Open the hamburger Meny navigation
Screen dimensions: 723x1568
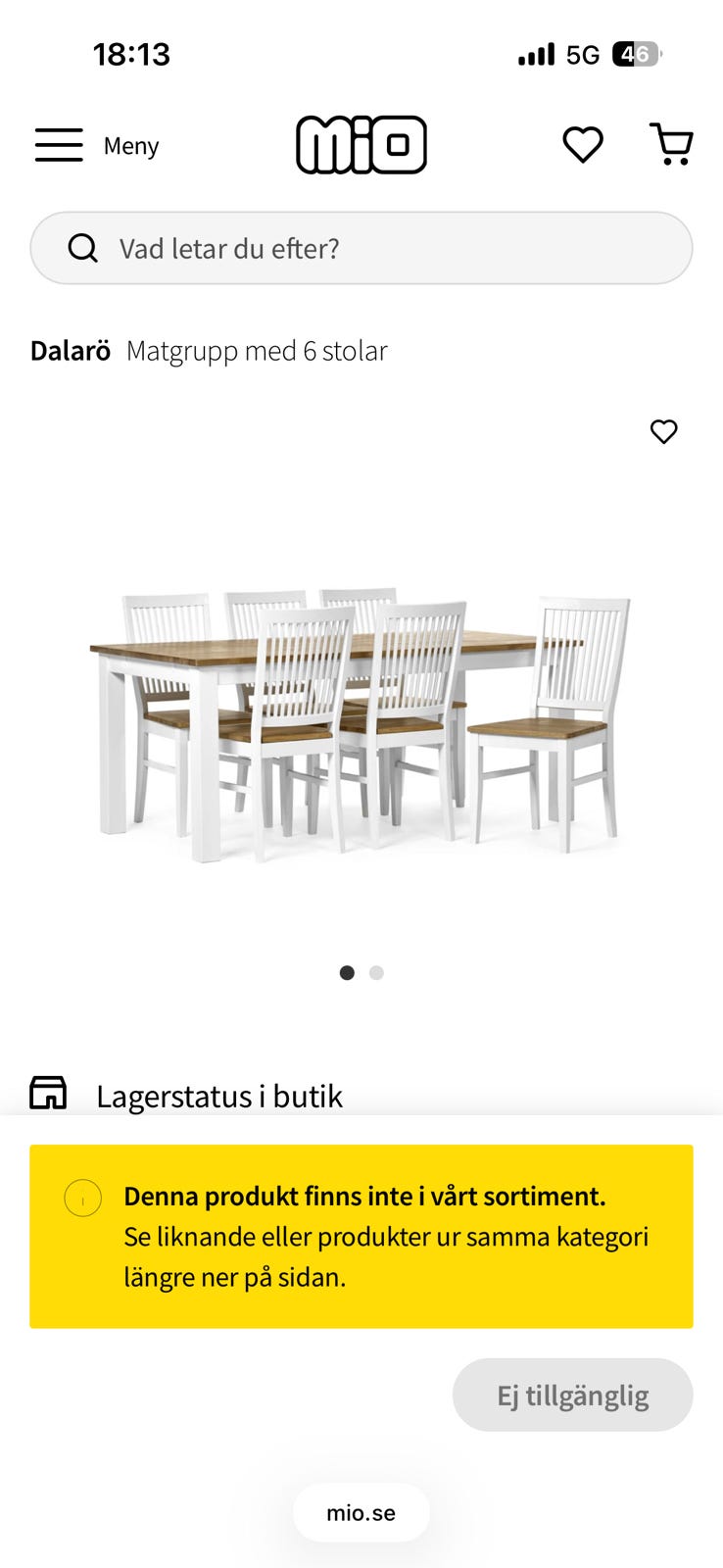(58, 144)
